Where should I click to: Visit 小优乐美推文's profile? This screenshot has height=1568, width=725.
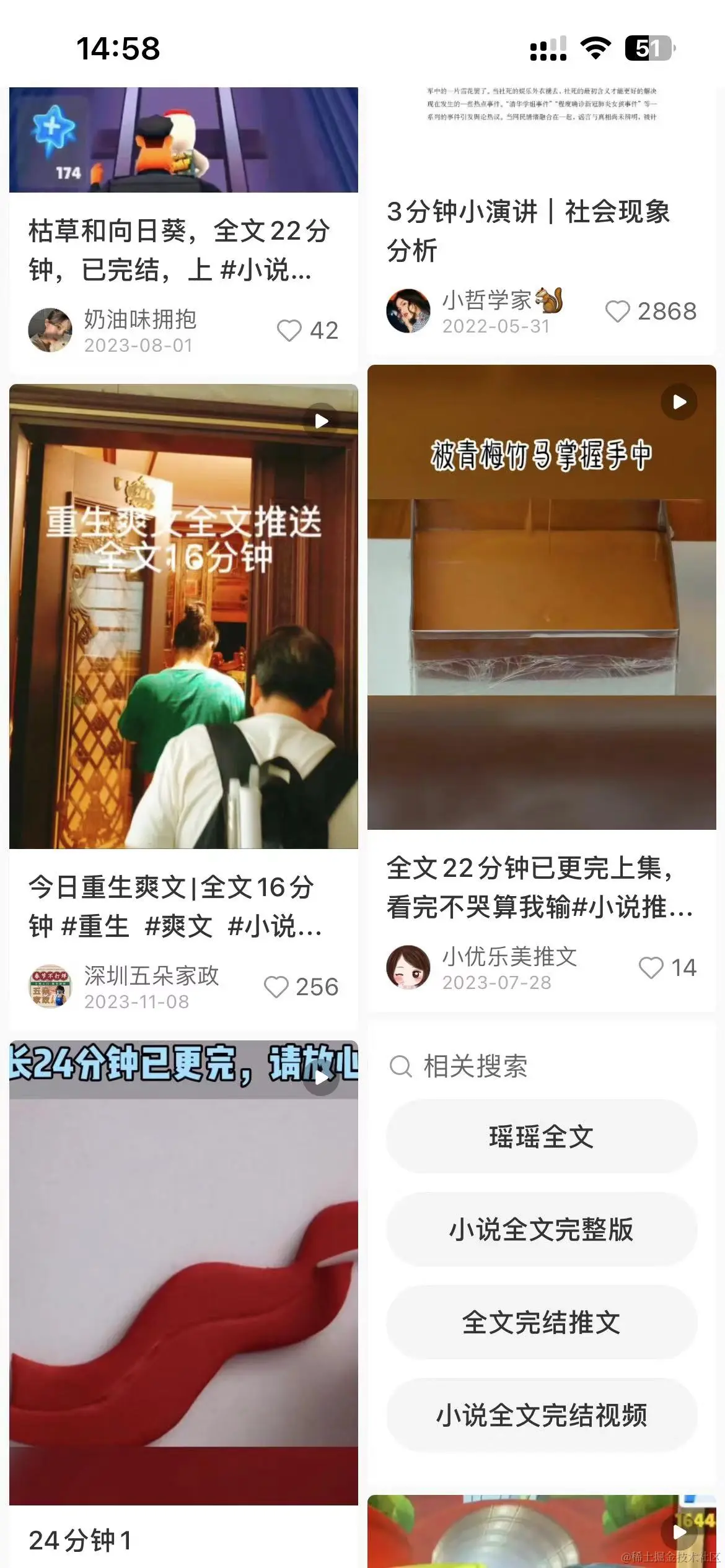pos(408,967)
